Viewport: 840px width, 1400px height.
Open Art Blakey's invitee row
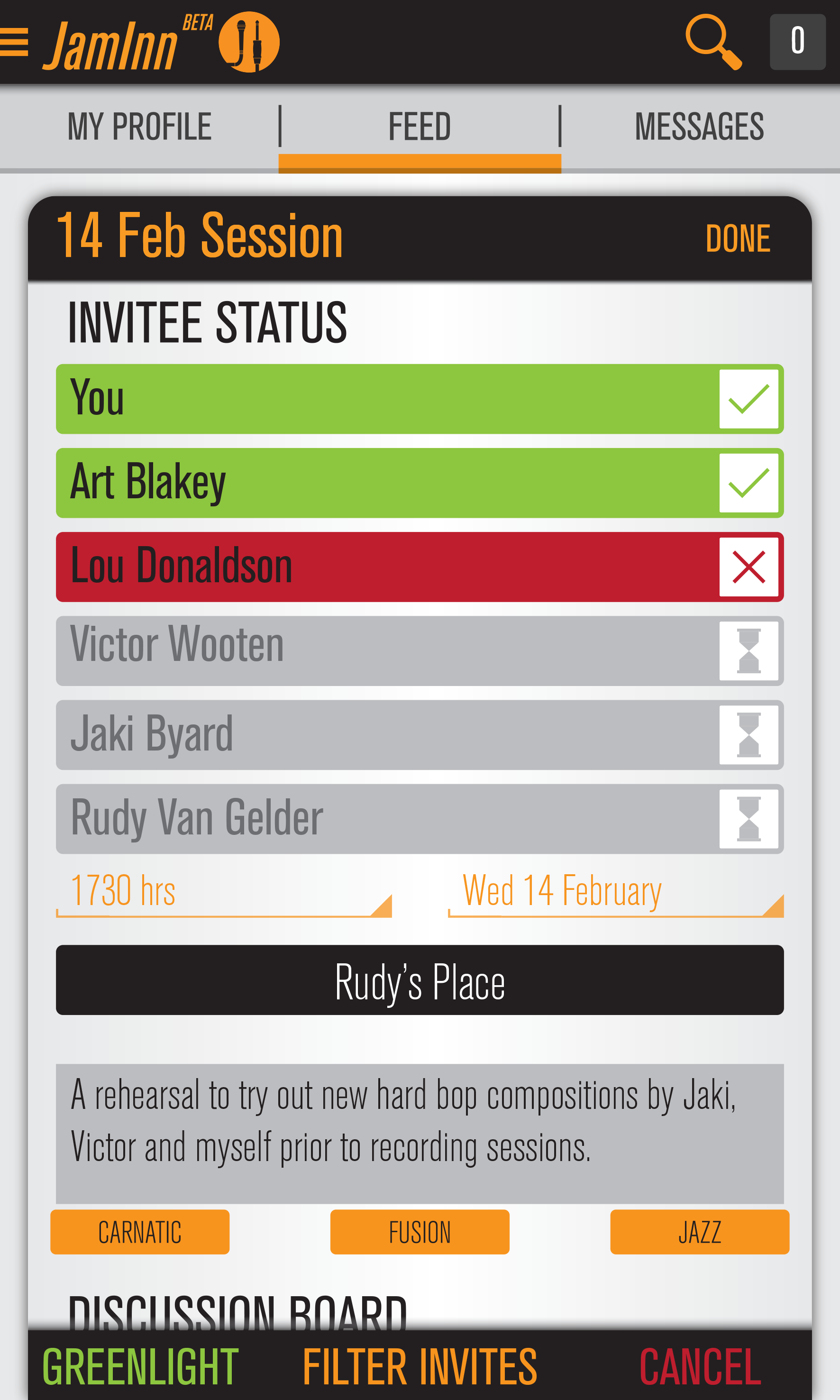385,483
